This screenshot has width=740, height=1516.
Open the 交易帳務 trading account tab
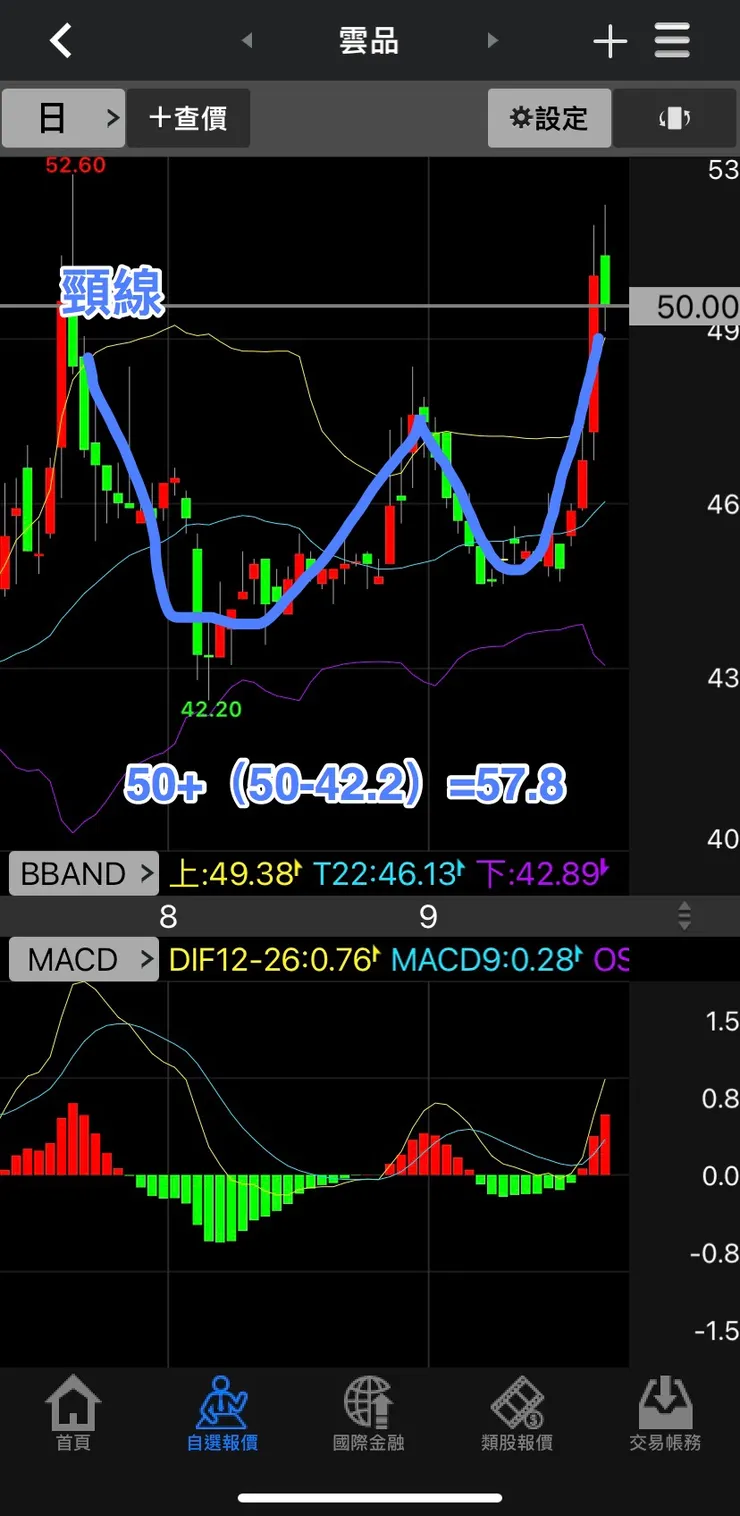pos(665,1415)
